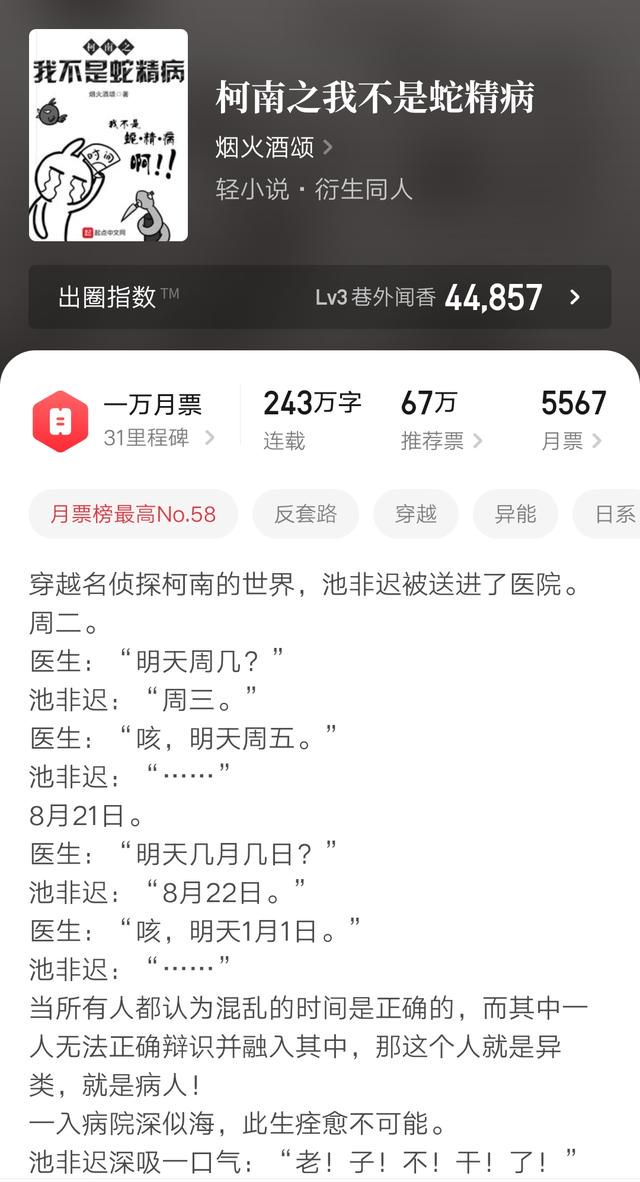
Task: Open the book cover image
Action: [x=109, y=135]
